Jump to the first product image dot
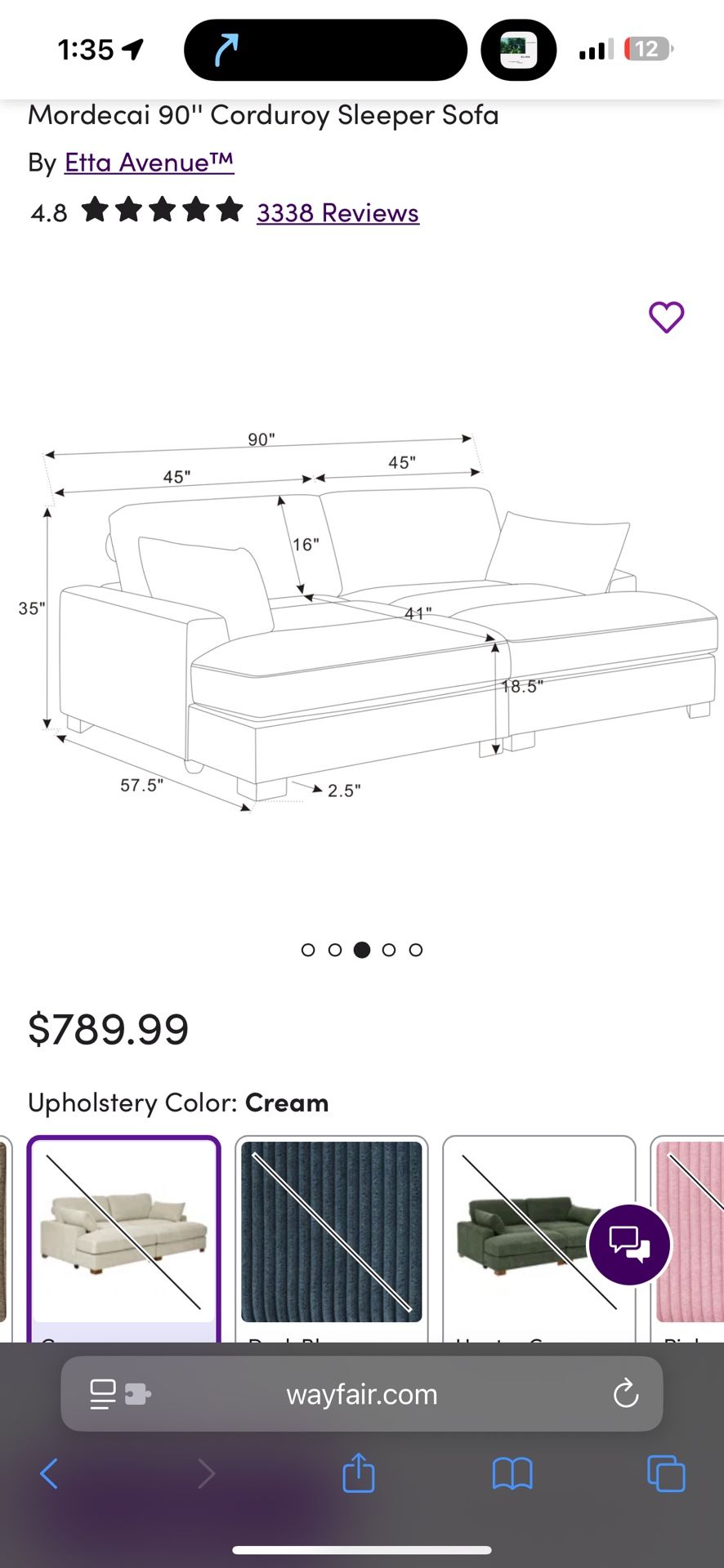The width and height of the screenshot is (724, 1568). (308, 950)
